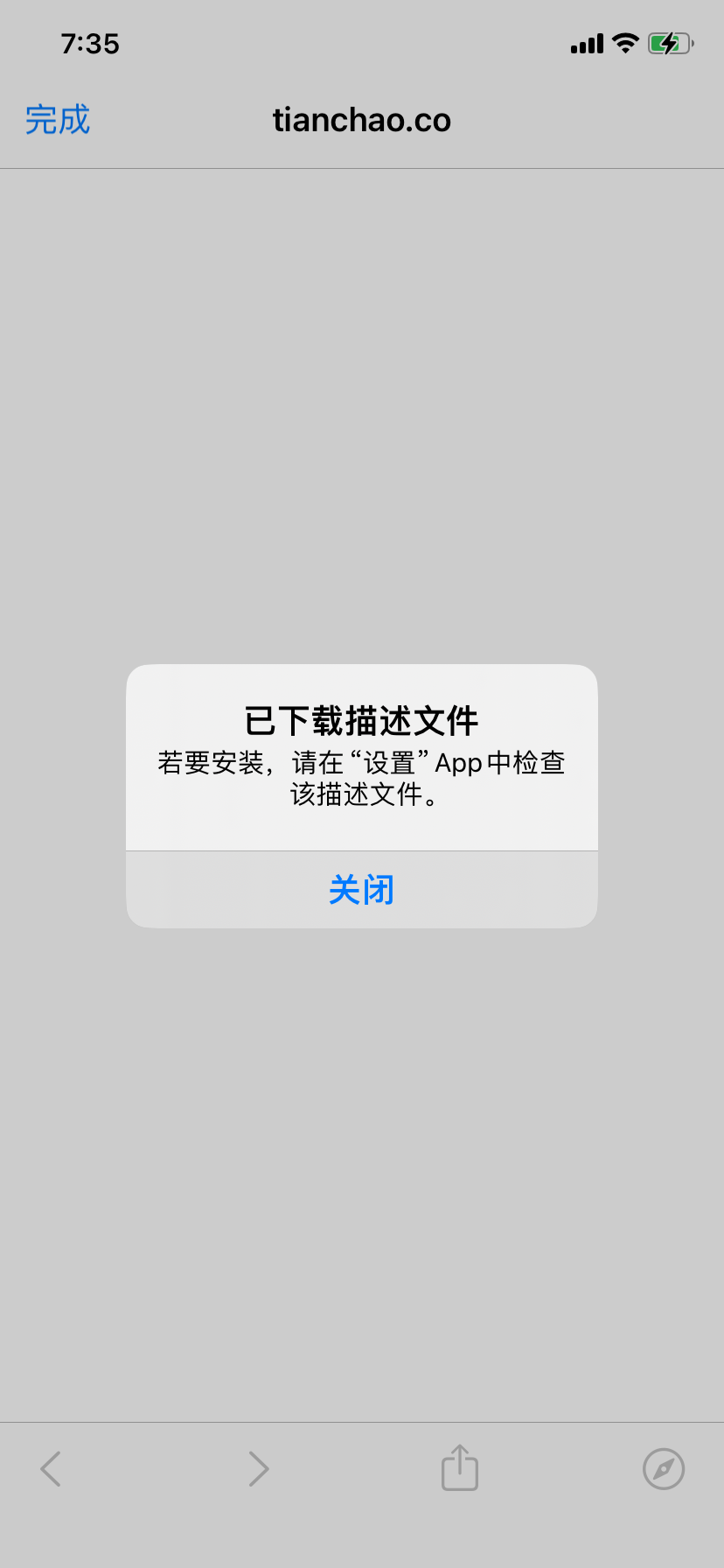724x1568 pixels.
Task: Dismiss the dialog with 关闭
Action: pyautogui.click(x=361, y=890)
